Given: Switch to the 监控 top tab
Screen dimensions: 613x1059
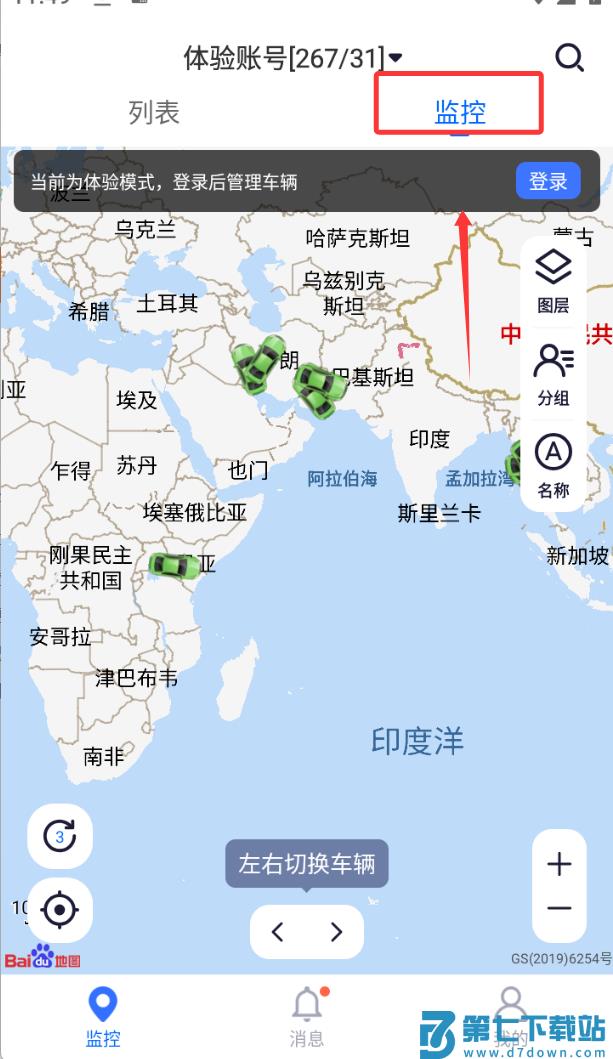Looking at the screenshot, I should click(x=459, y=112).
